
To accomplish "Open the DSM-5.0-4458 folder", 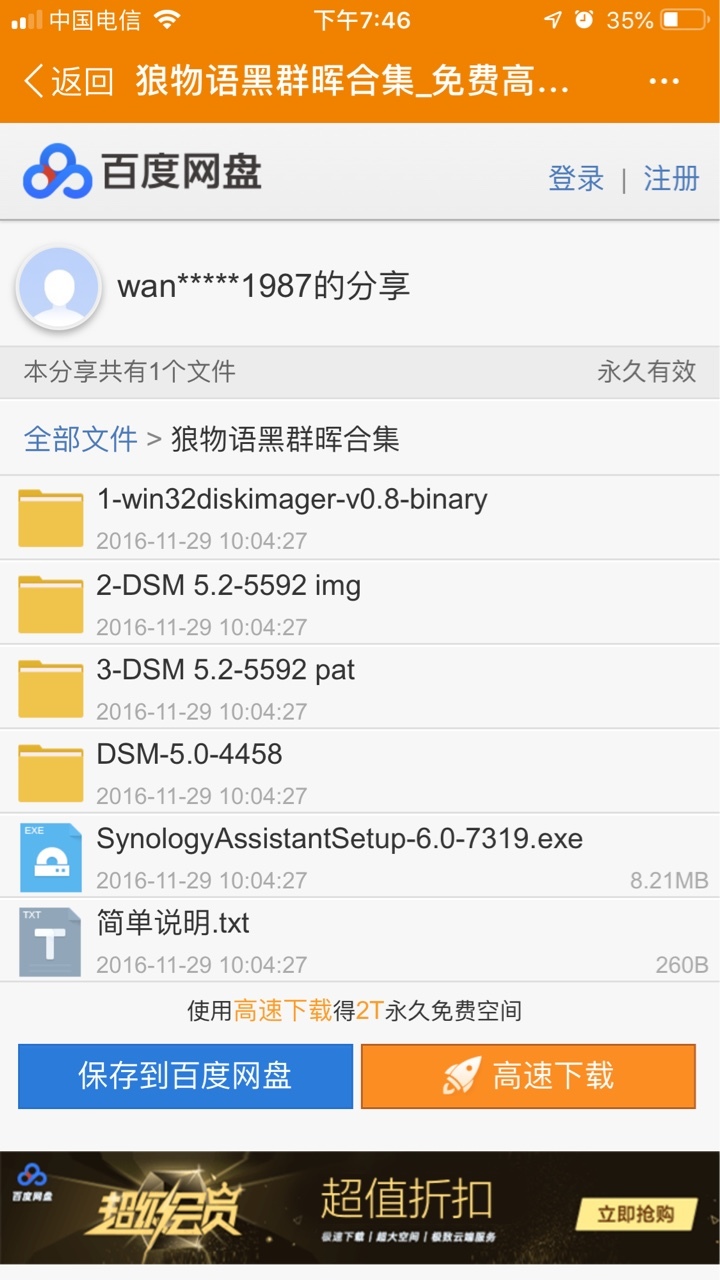I will coord(360,771).
